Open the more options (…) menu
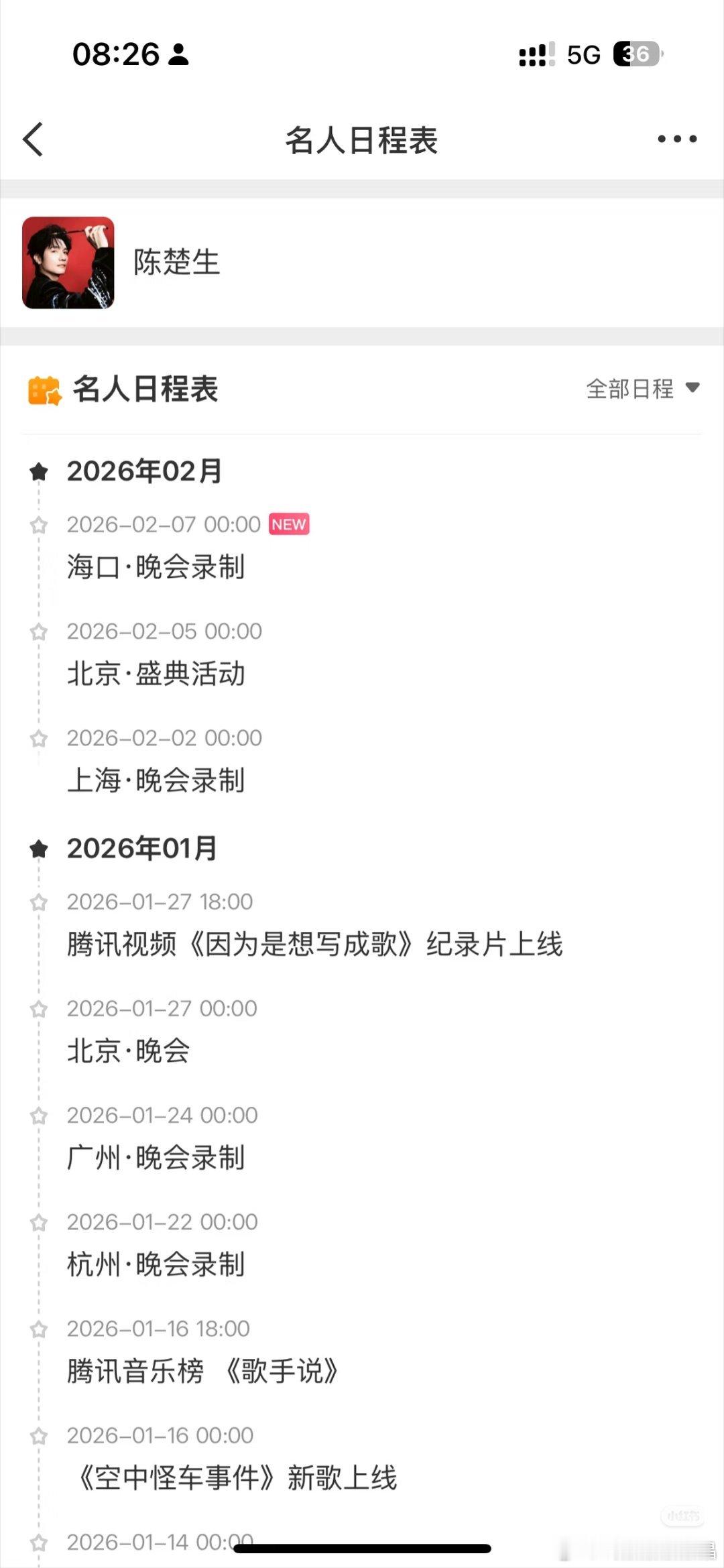Screen dimensions: 724x1568 tap(677, 140)
